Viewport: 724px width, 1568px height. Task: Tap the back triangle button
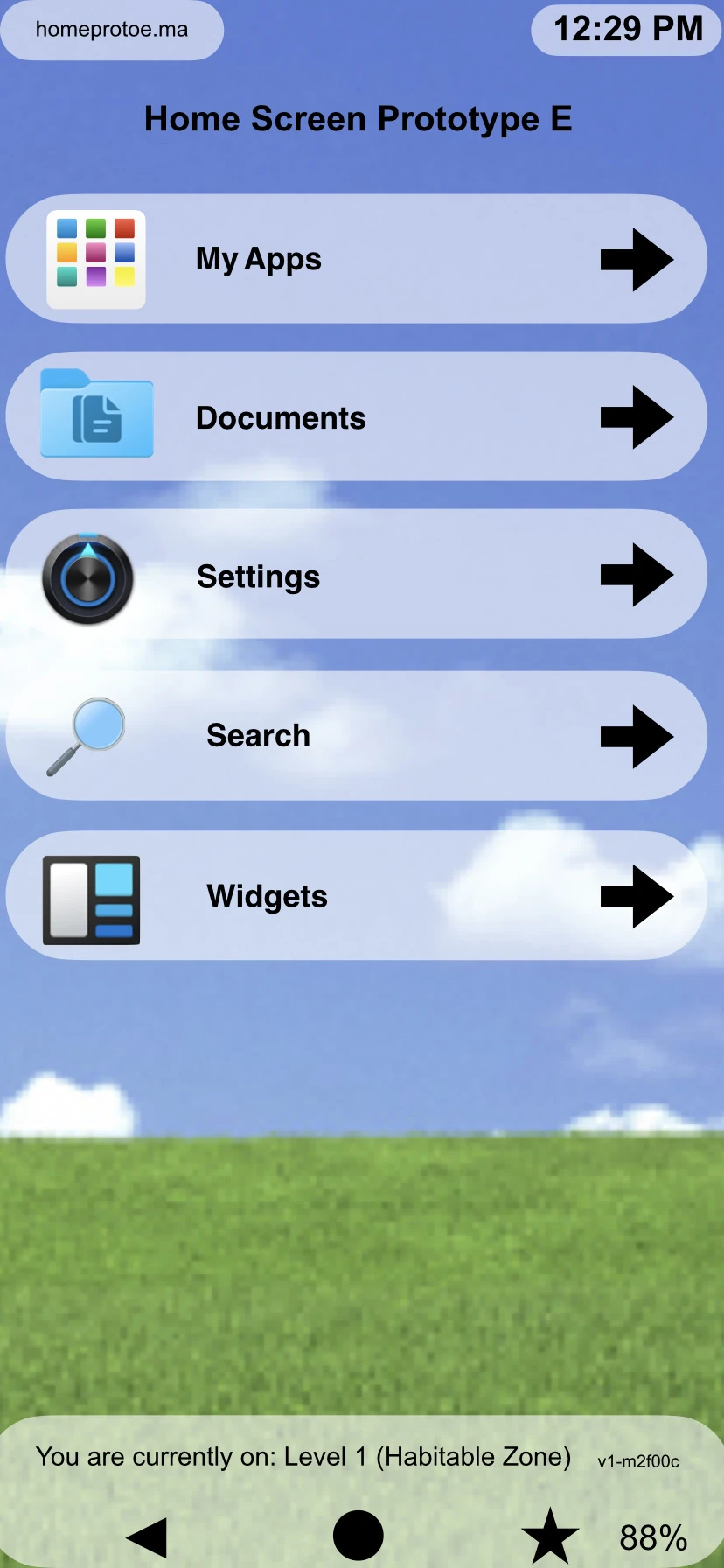pyautogui.click(x=147, y=1536)
